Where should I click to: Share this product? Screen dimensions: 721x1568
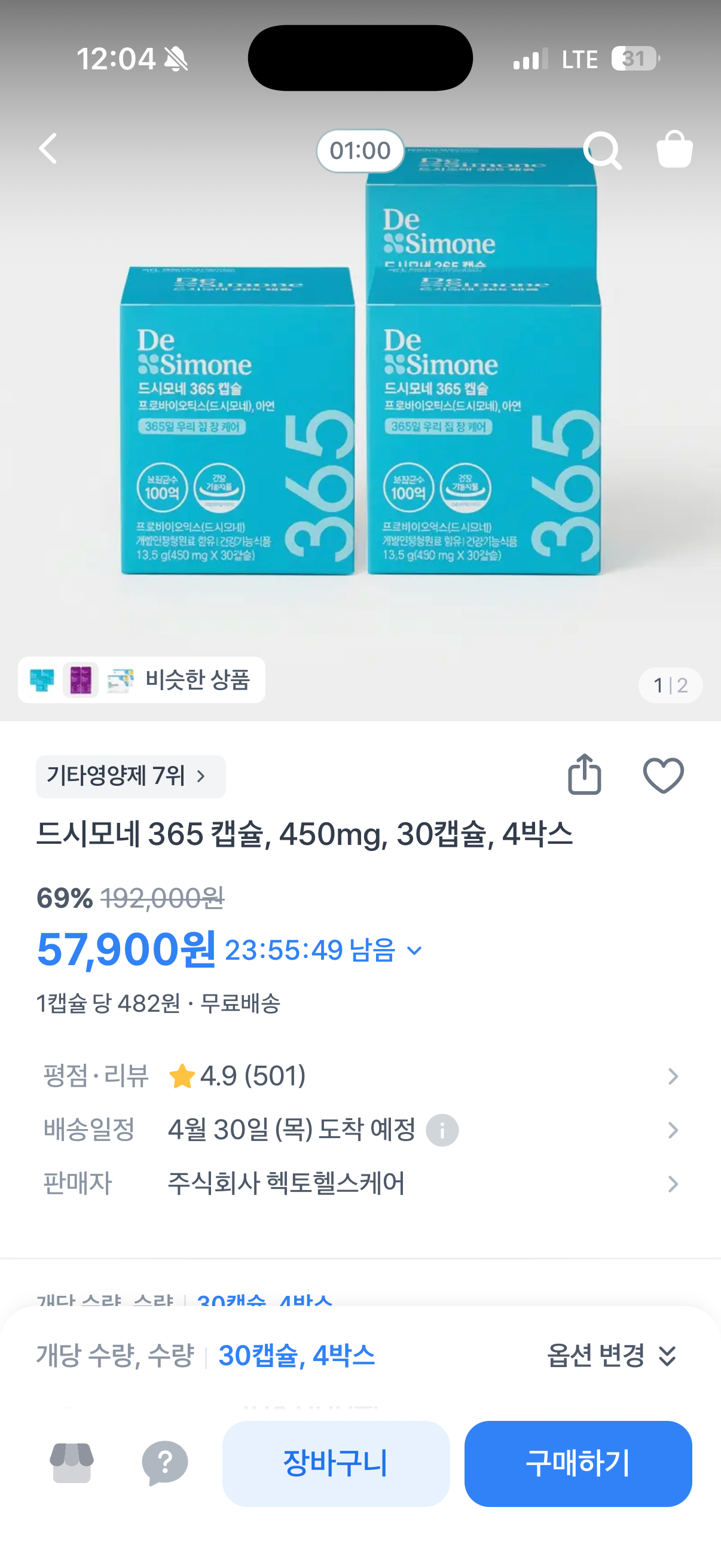point(585,775)
